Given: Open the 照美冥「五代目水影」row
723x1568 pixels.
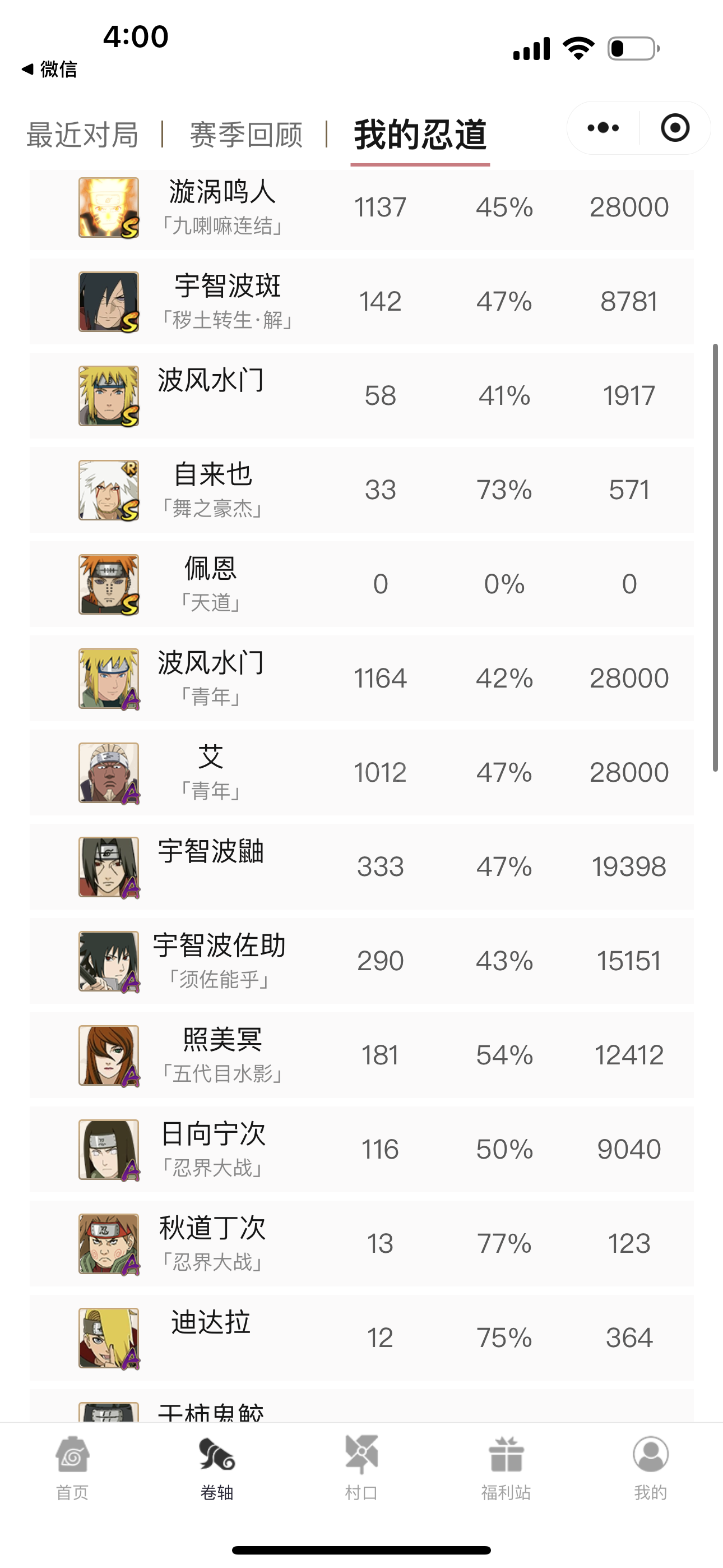Looking at the screenshot, I should [x=361, y=1055].
